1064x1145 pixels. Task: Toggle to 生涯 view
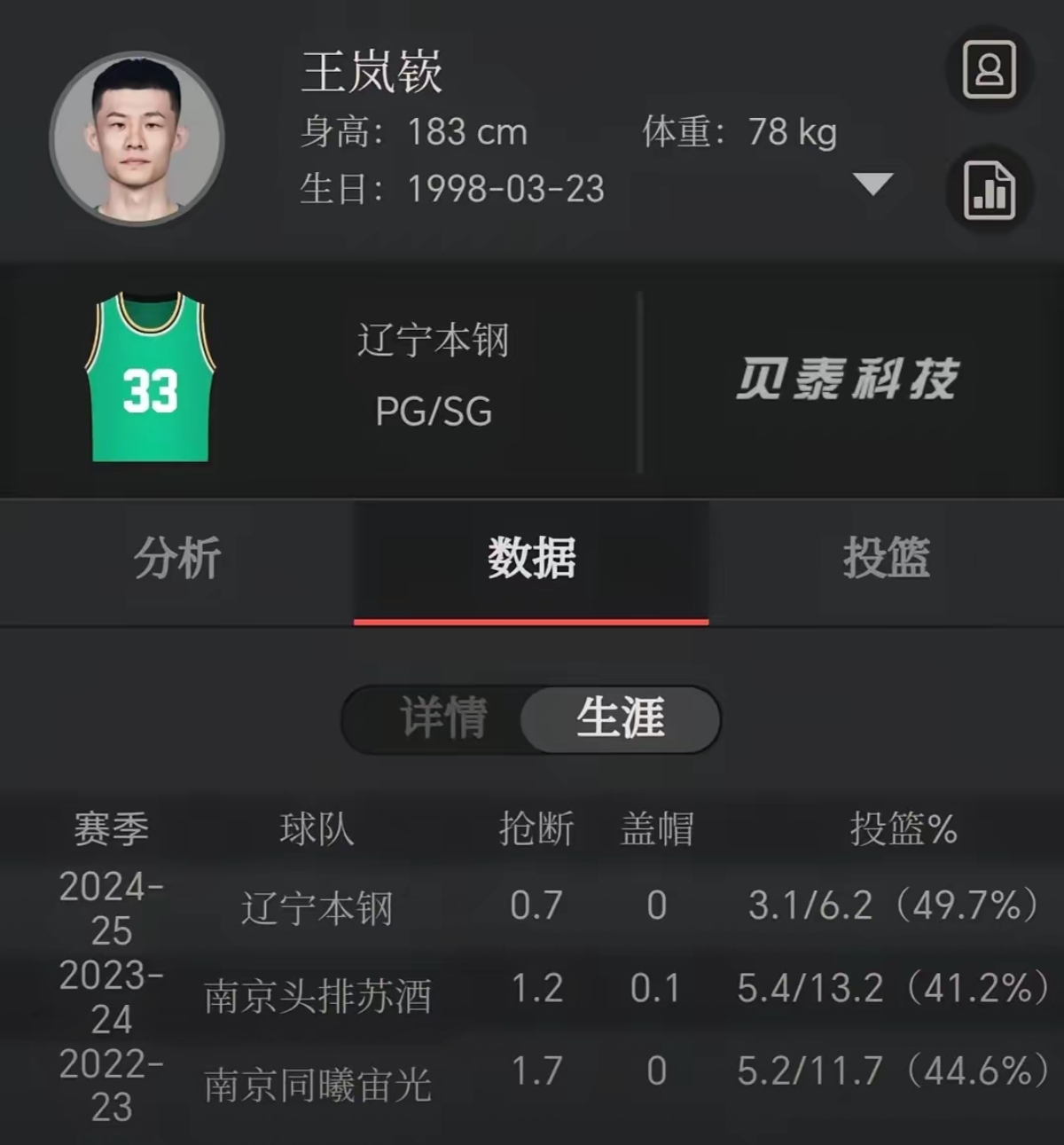pyautogui.click(x=621, y=720)
